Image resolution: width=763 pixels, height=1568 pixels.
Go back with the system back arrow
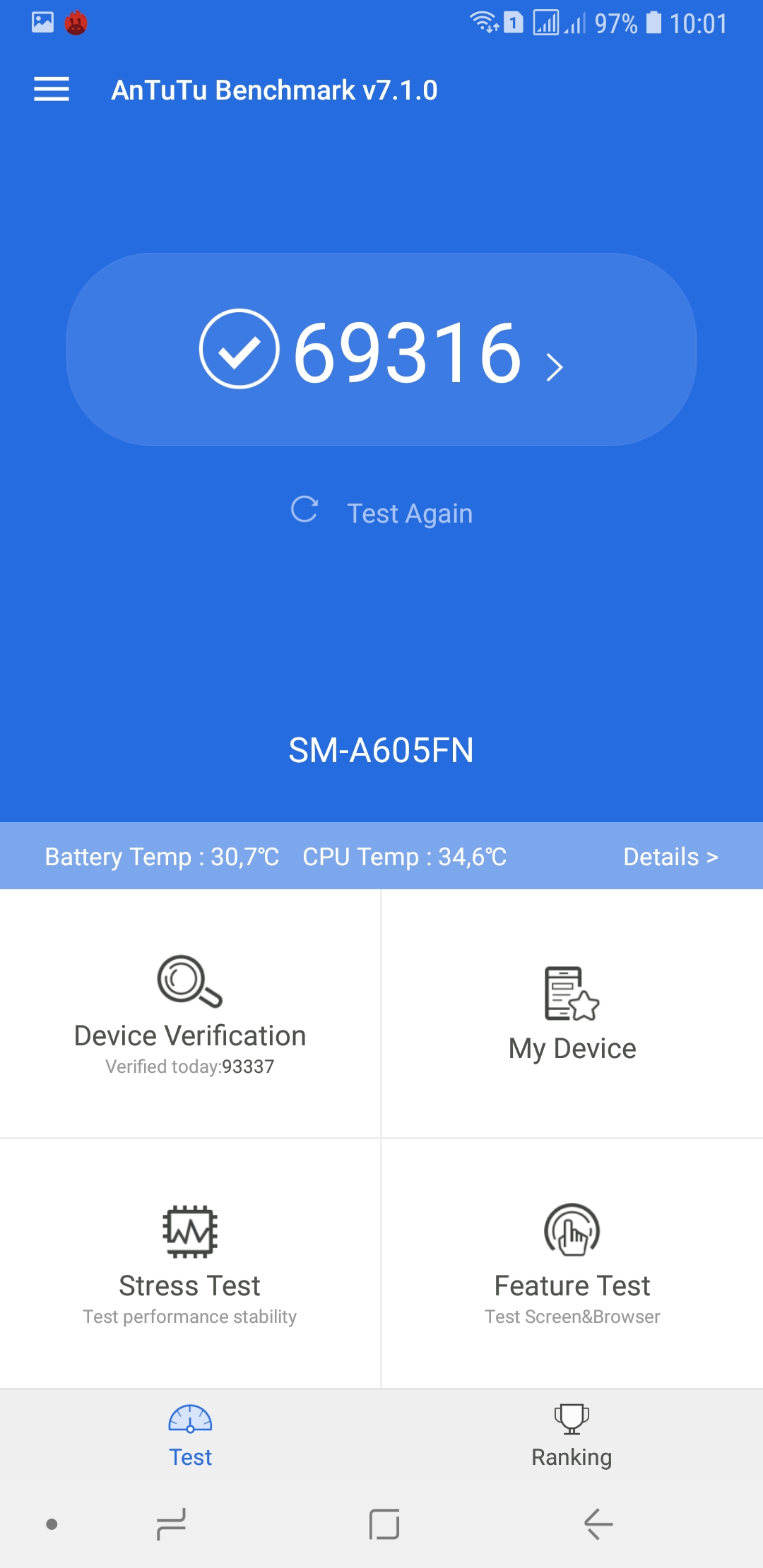(598, 1524)
